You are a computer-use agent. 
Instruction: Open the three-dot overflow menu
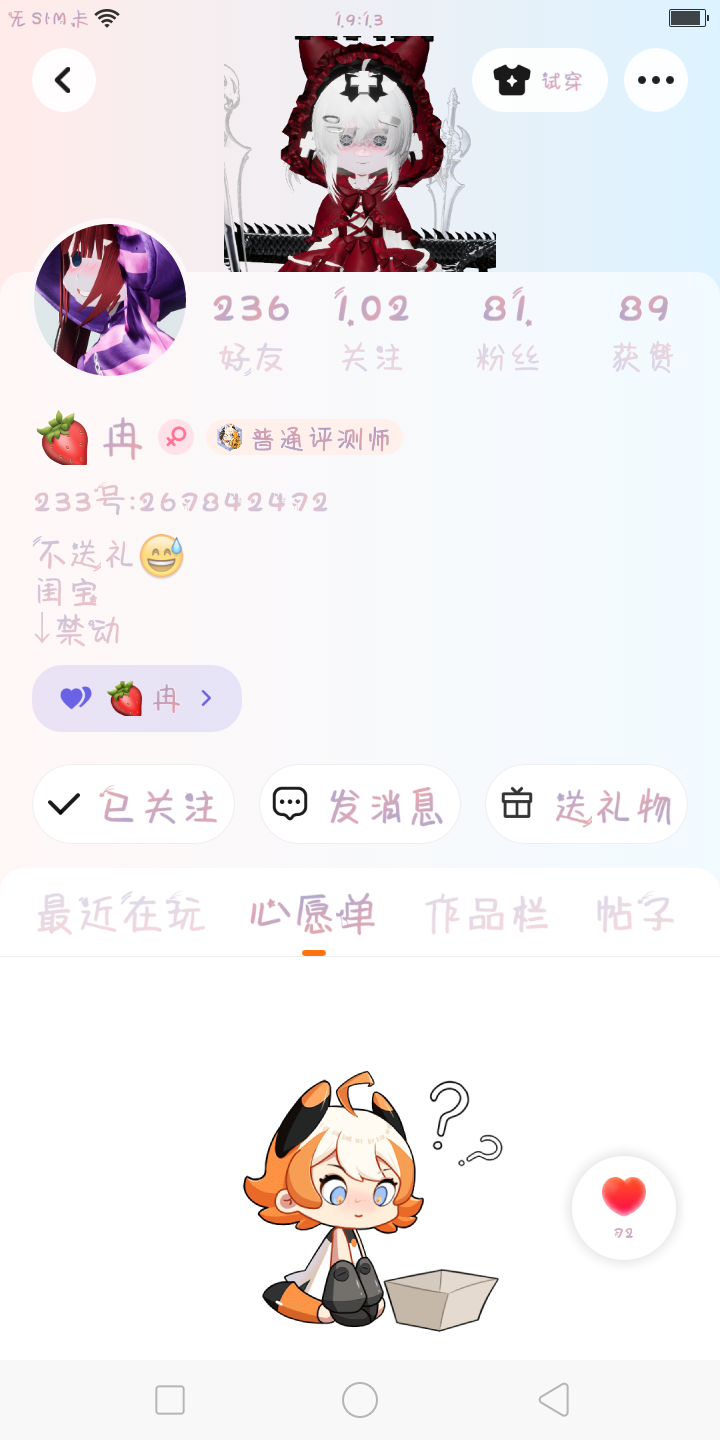(656, 80)
